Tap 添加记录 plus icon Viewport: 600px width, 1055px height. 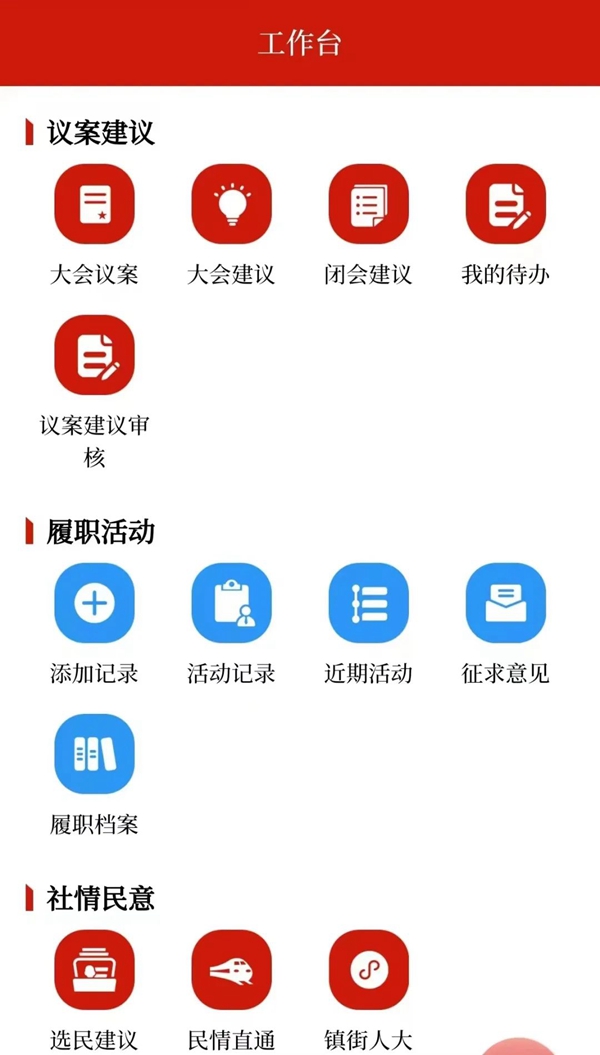pos(94,603)
